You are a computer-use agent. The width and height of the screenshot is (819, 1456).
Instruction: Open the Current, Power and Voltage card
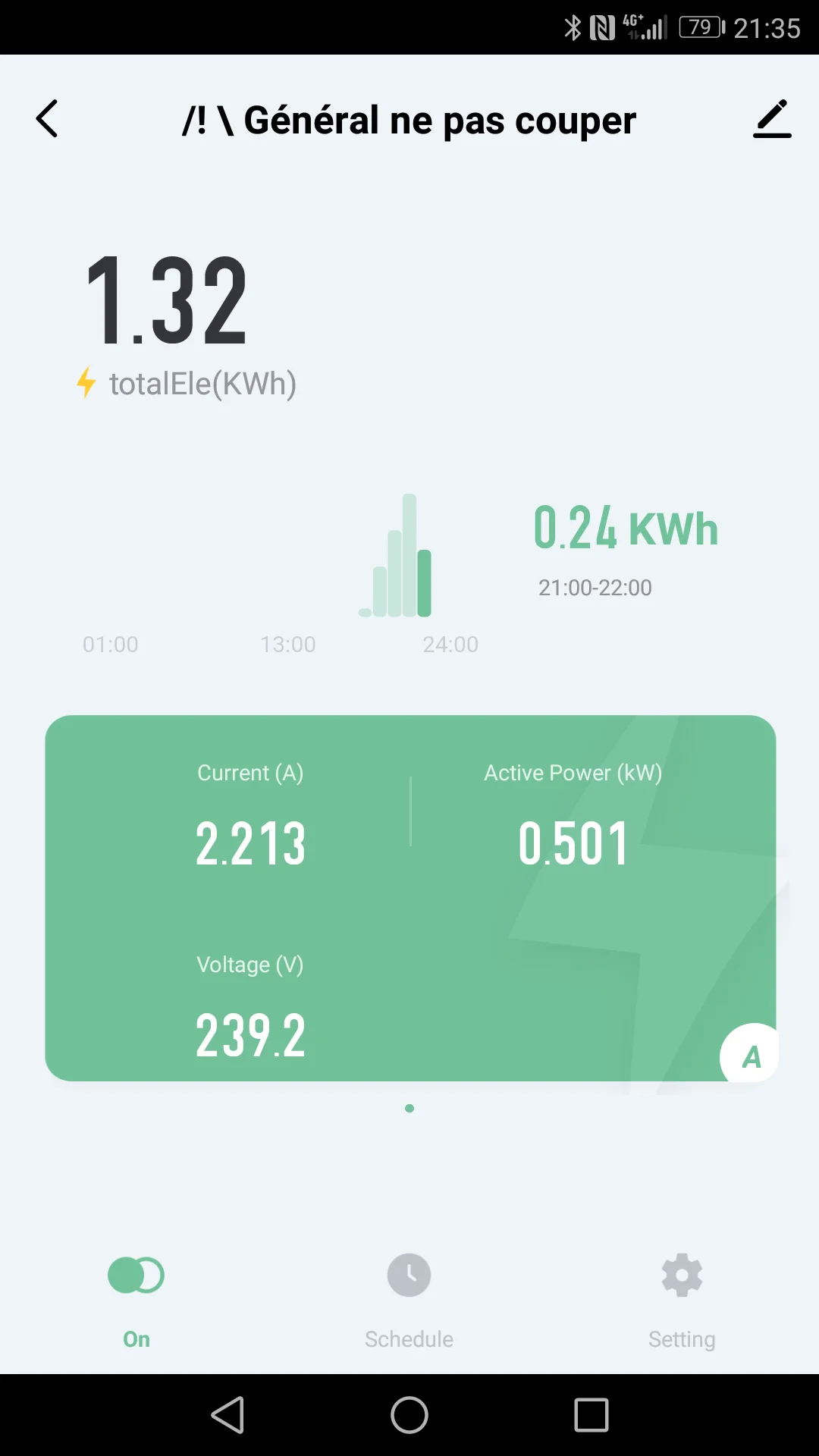[x=409, y=898]
